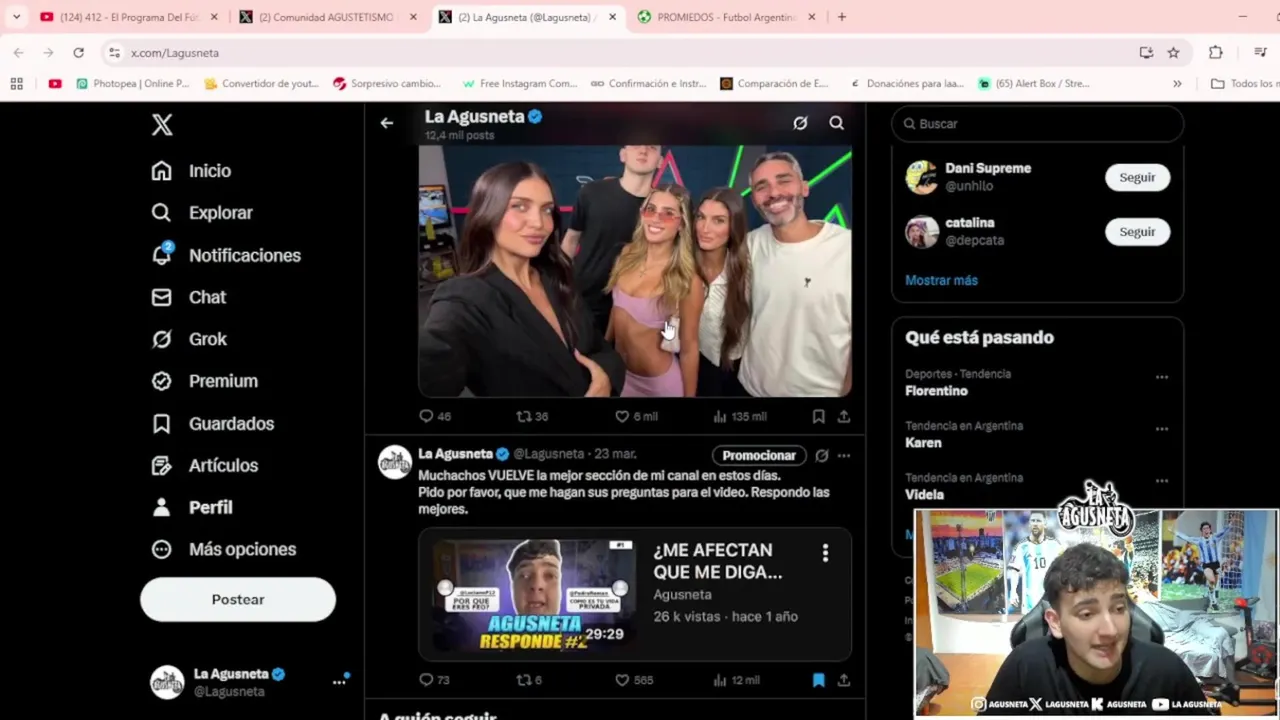This screenshot has height=720, width=1280.
Task: Open Grok in the sidebar
Action: tap(207, 339)
